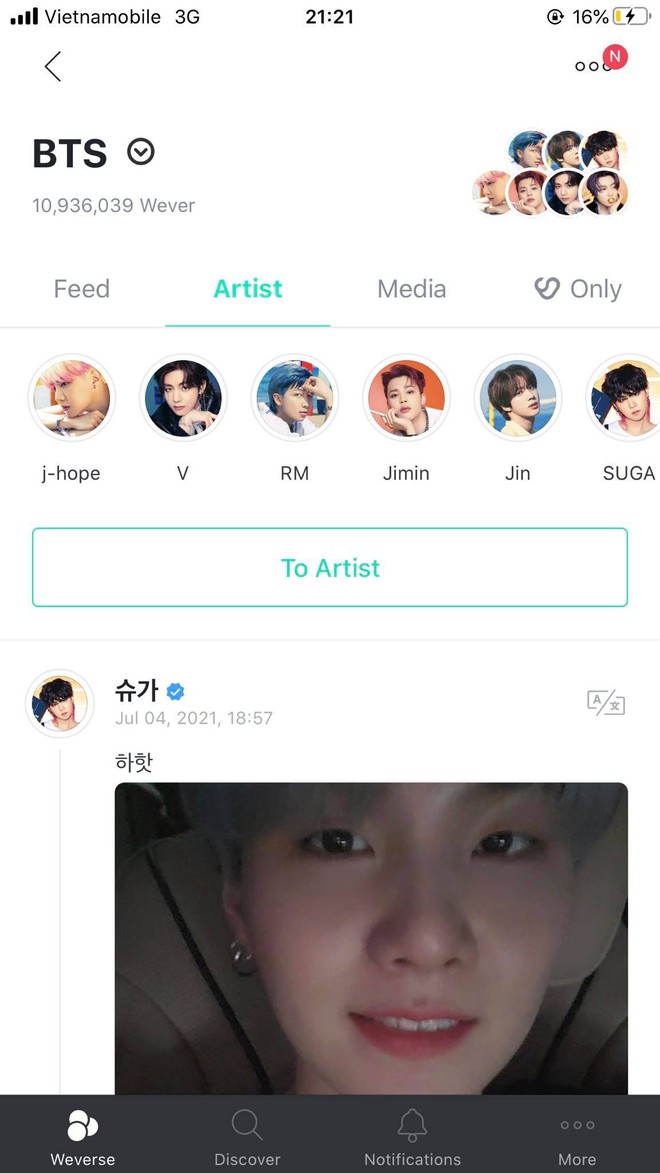Image resolution: width=660 pixels, height=1173 pixels.
Task: Open SUGA's artist profile
Action: (627, 419)
